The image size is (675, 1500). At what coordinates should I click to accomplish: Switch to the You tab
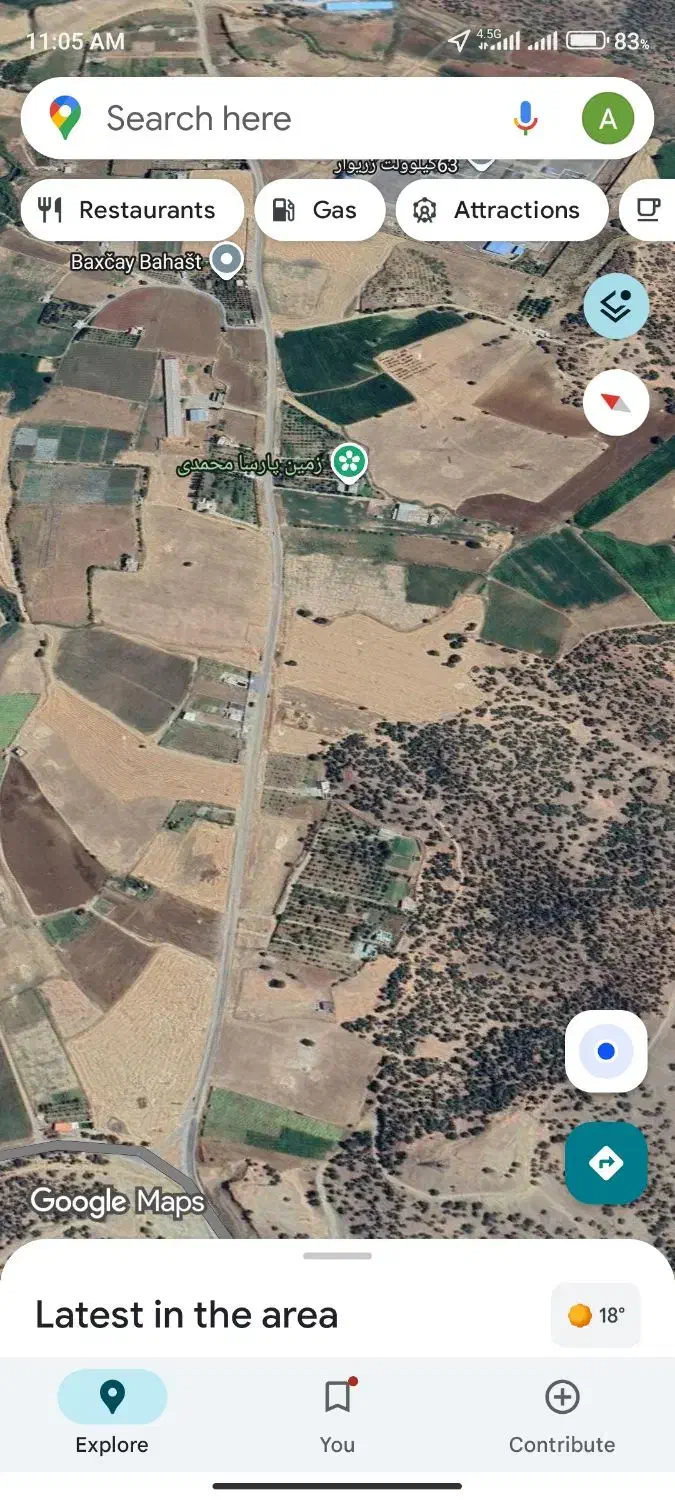(337, 1412)
